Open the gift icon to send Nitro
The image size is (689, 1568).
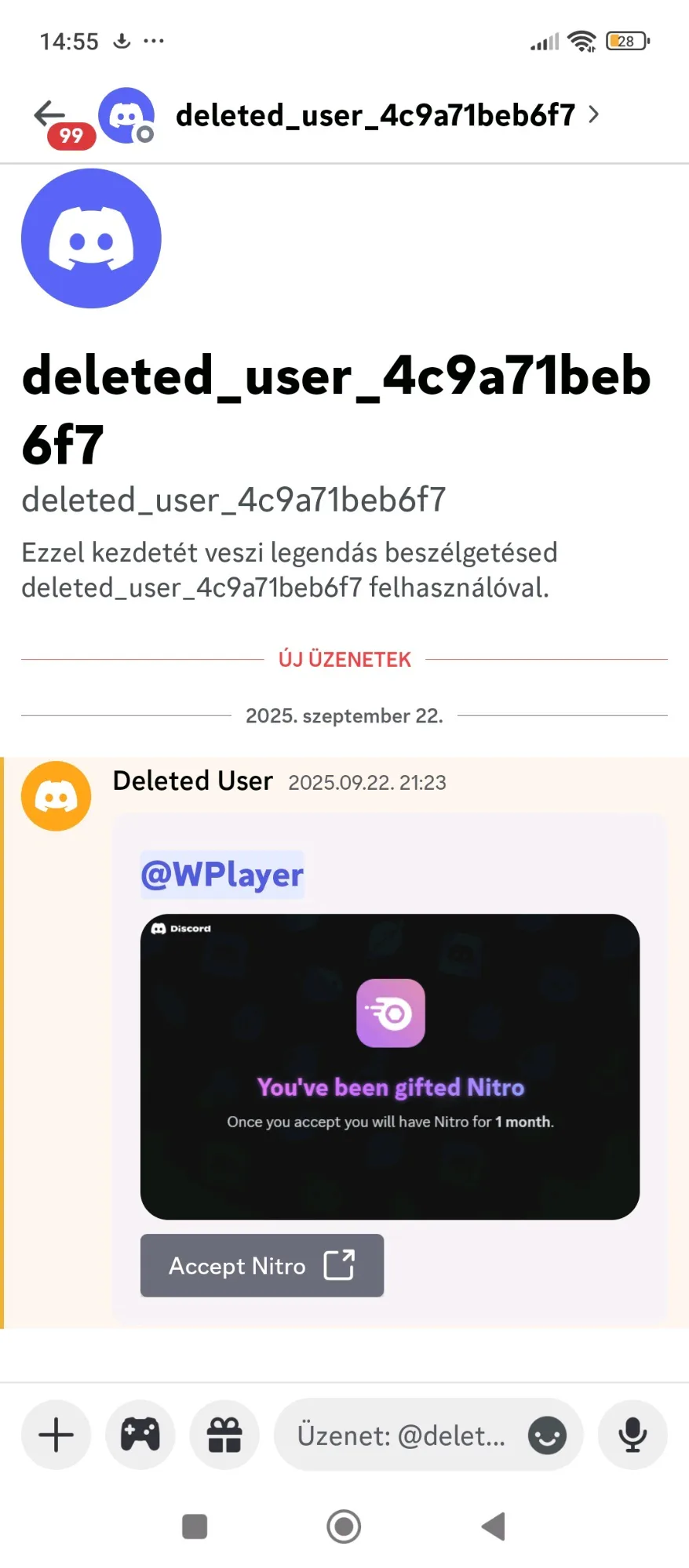click(x=224, y=1435)
